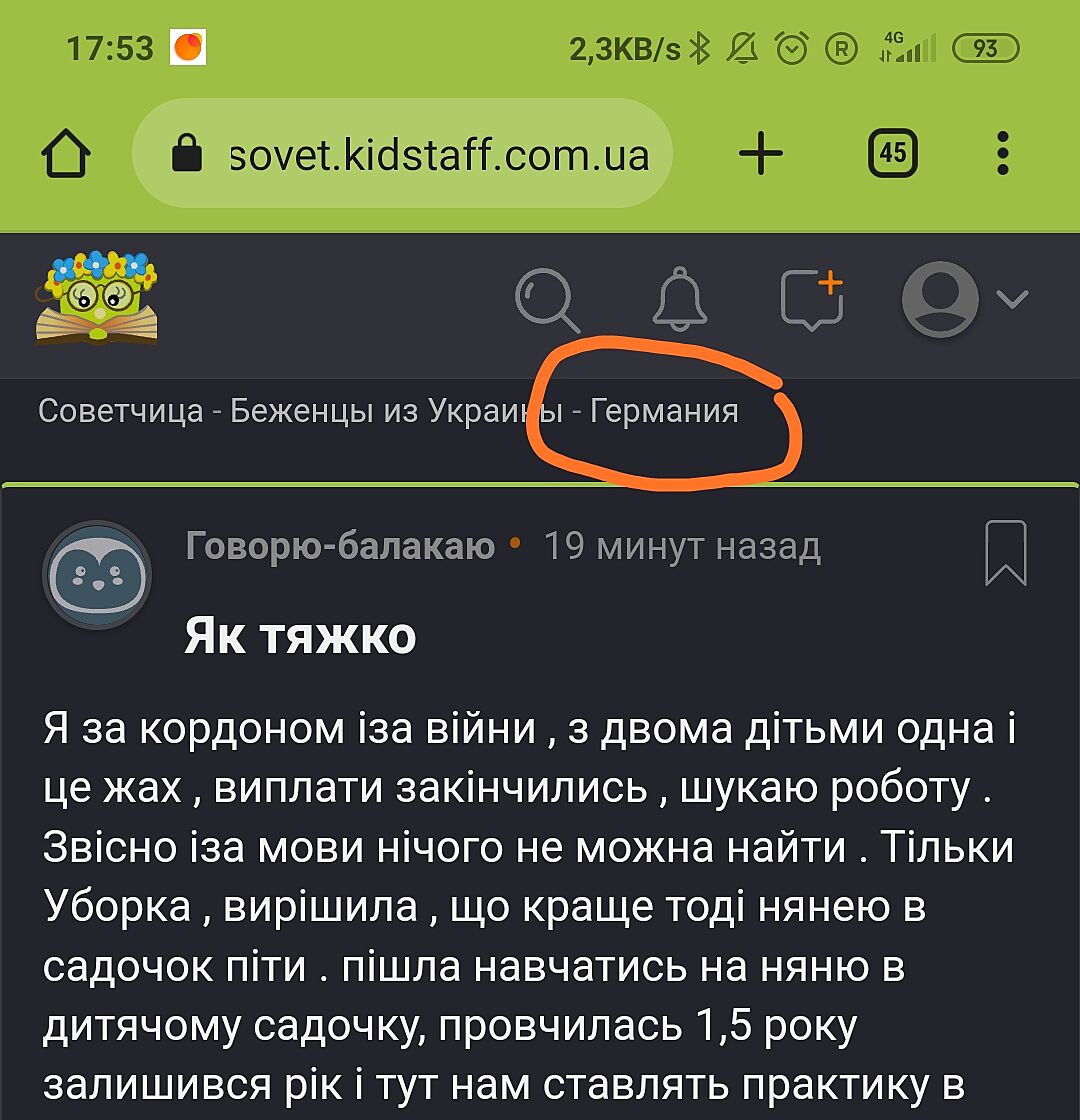Open the browser overflow menu

(1003, 153)
